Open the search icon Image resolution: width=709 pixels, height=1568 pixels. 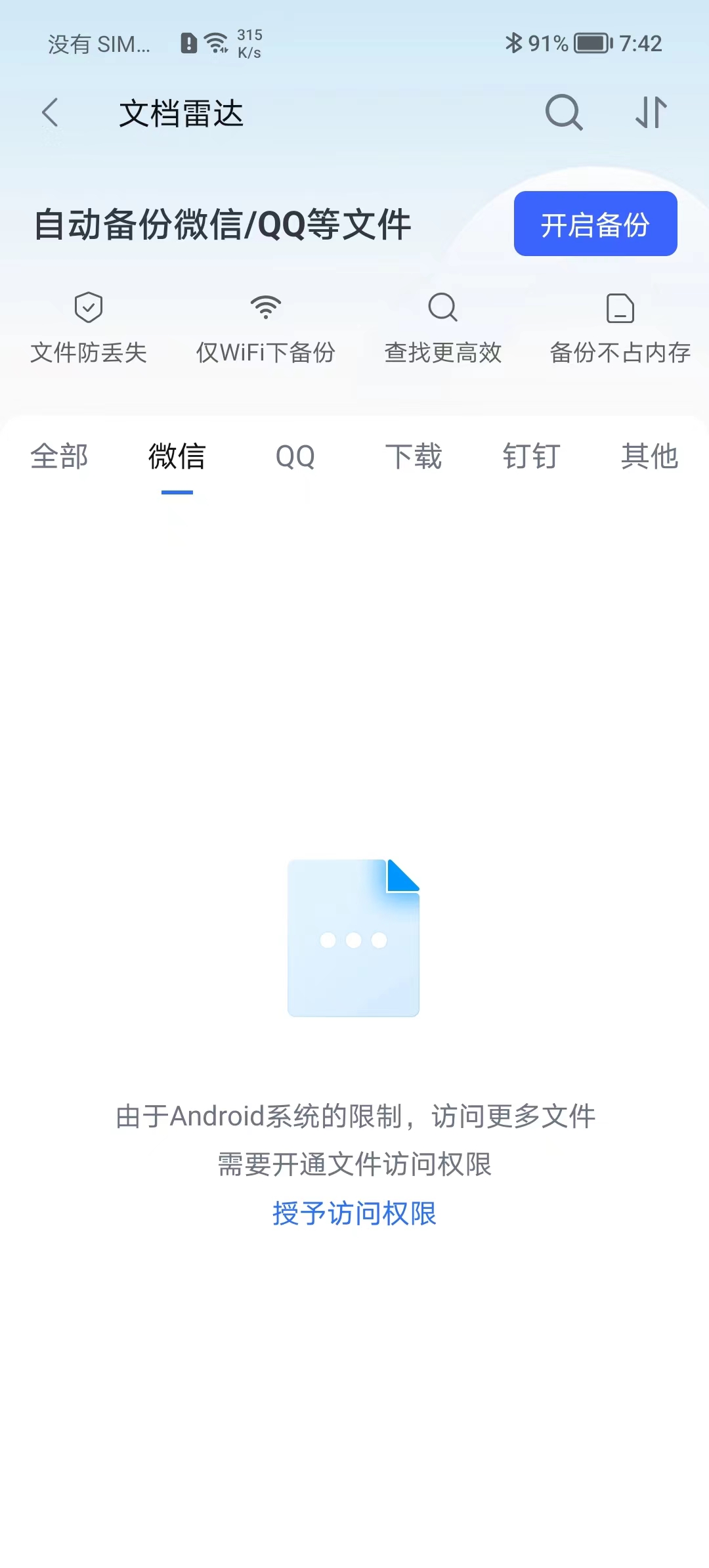tap(564, 113)
